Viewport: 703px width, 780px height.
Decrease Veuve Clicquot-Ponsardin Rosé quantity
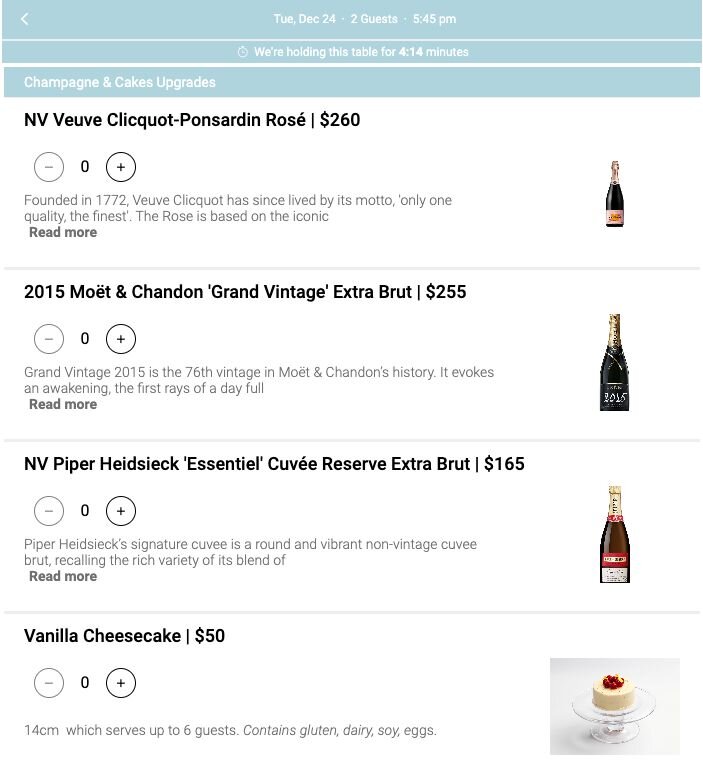coord(49,167)
